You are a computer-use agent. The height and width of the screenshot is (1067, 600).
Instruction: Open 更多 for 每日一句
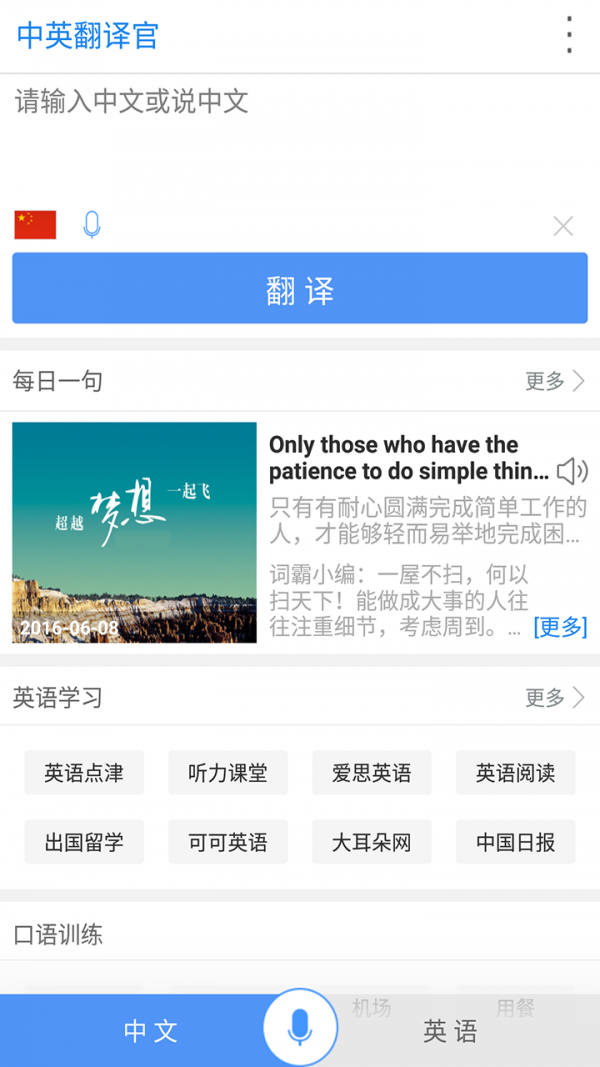[x=555, y=381]
